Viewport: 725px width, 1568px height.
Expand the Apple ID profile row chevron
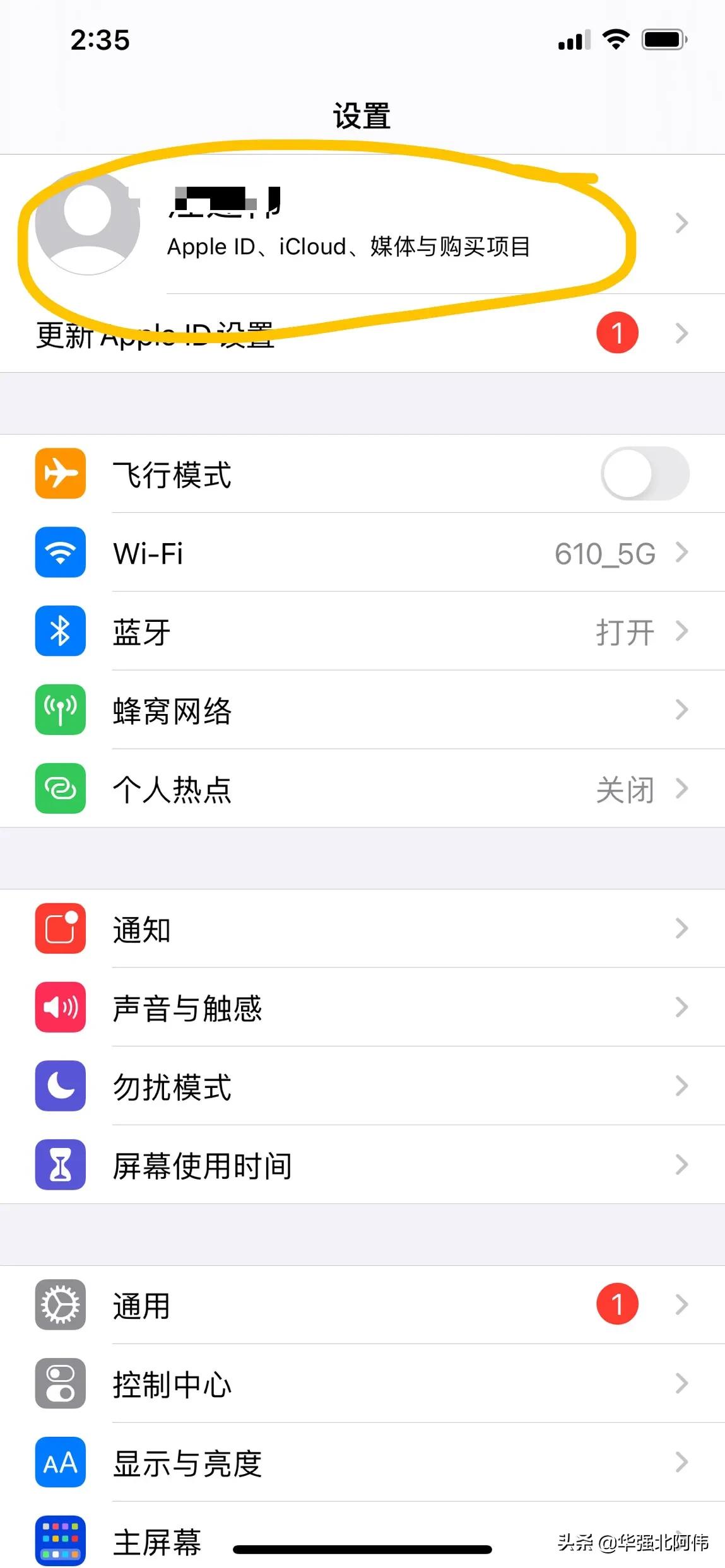tap(681, 223)
